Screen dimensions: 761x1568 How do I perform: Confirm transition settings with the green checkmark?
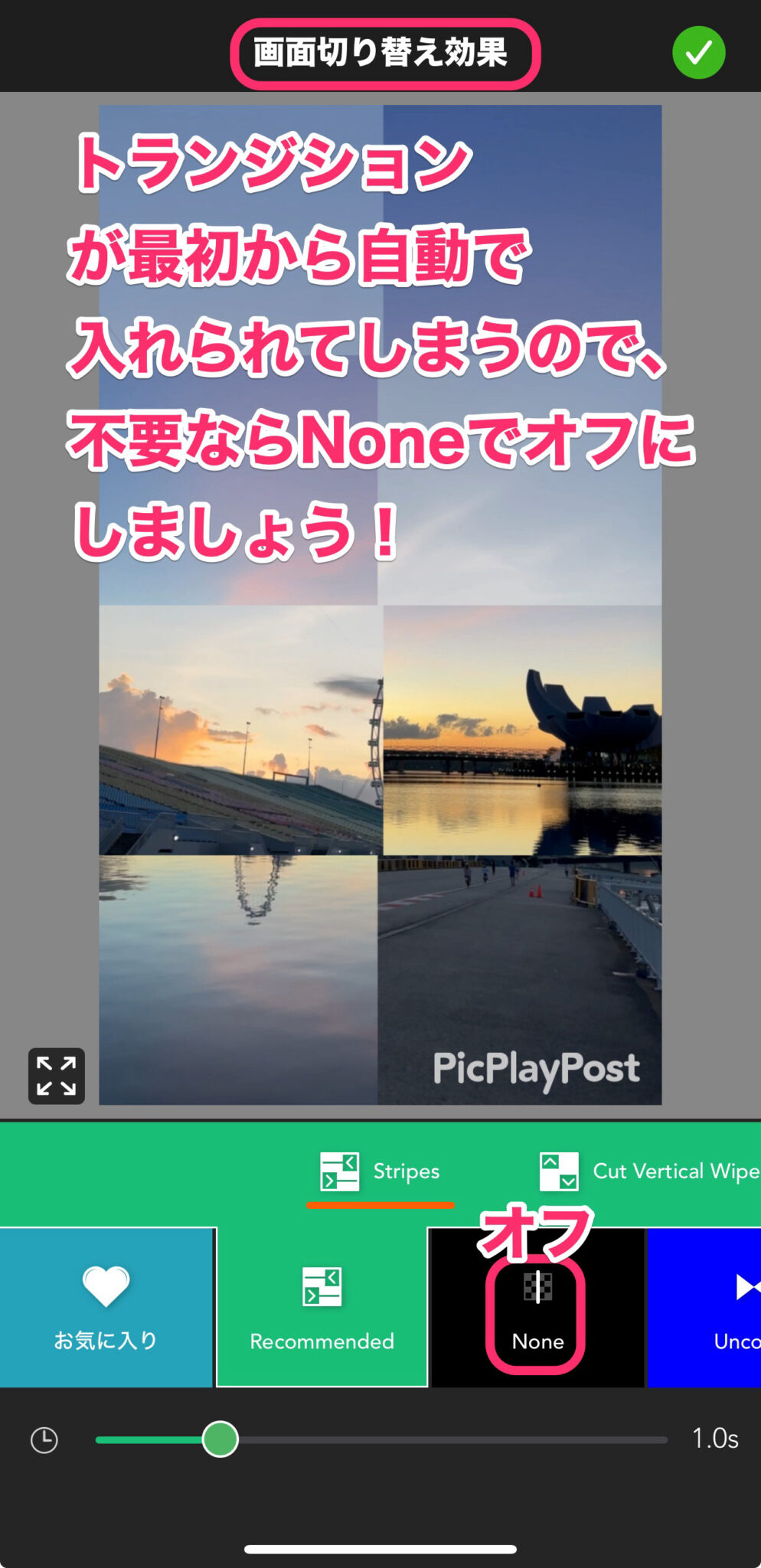coord(698,52)
